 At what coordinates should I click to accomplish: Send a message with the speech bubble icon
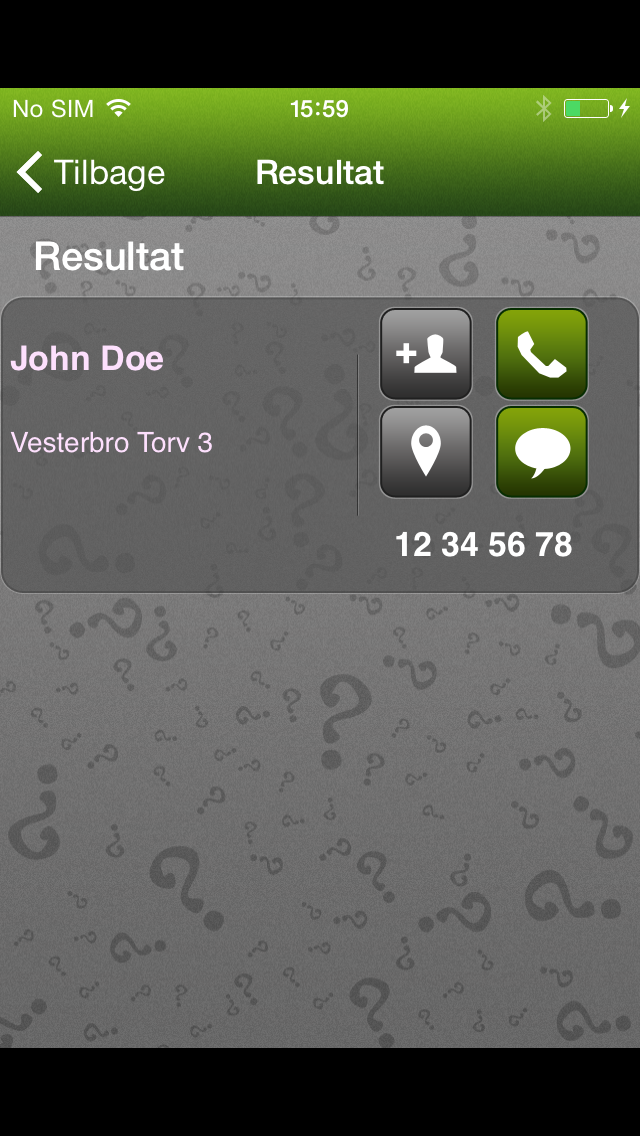[541, 452]
